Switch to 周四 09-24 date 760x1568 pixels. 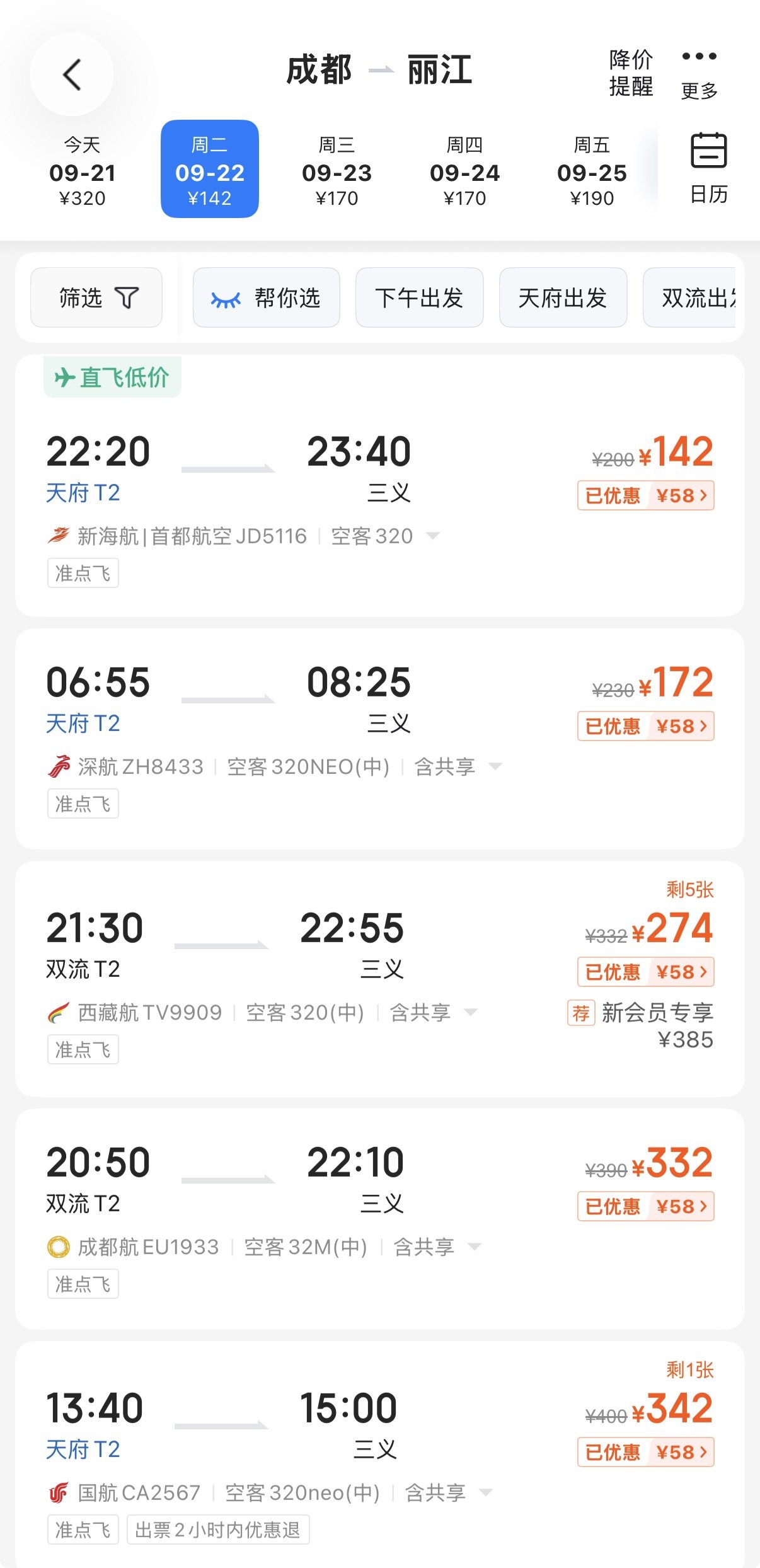(x=464, y=170)
